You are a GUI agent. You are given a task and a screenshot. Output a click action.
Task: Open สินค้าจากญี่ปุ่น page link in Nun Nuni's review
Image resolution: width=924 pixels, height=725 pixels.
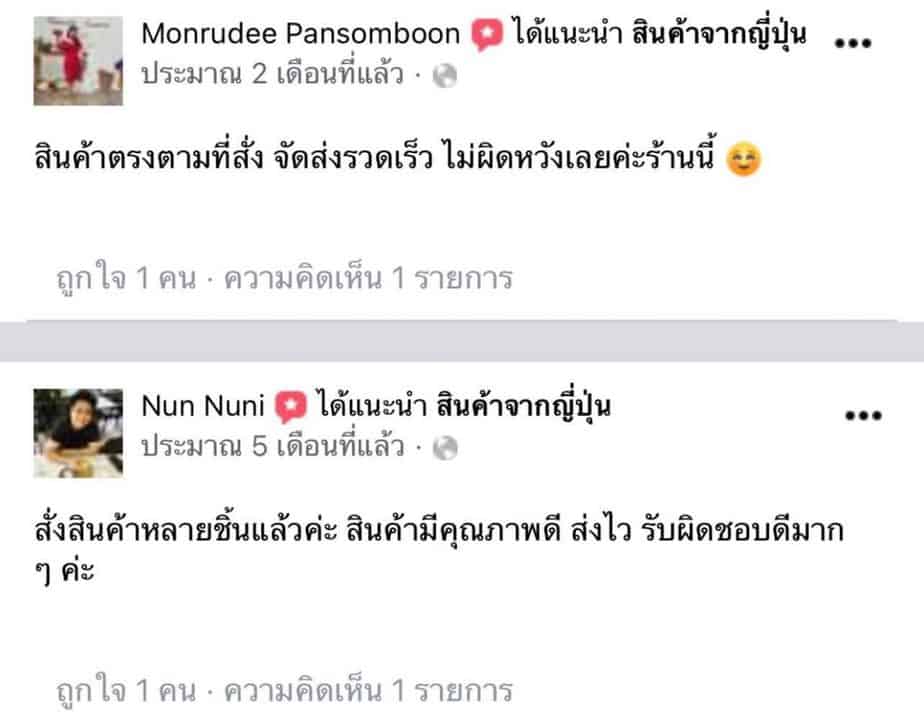click(x=523, y=407)
